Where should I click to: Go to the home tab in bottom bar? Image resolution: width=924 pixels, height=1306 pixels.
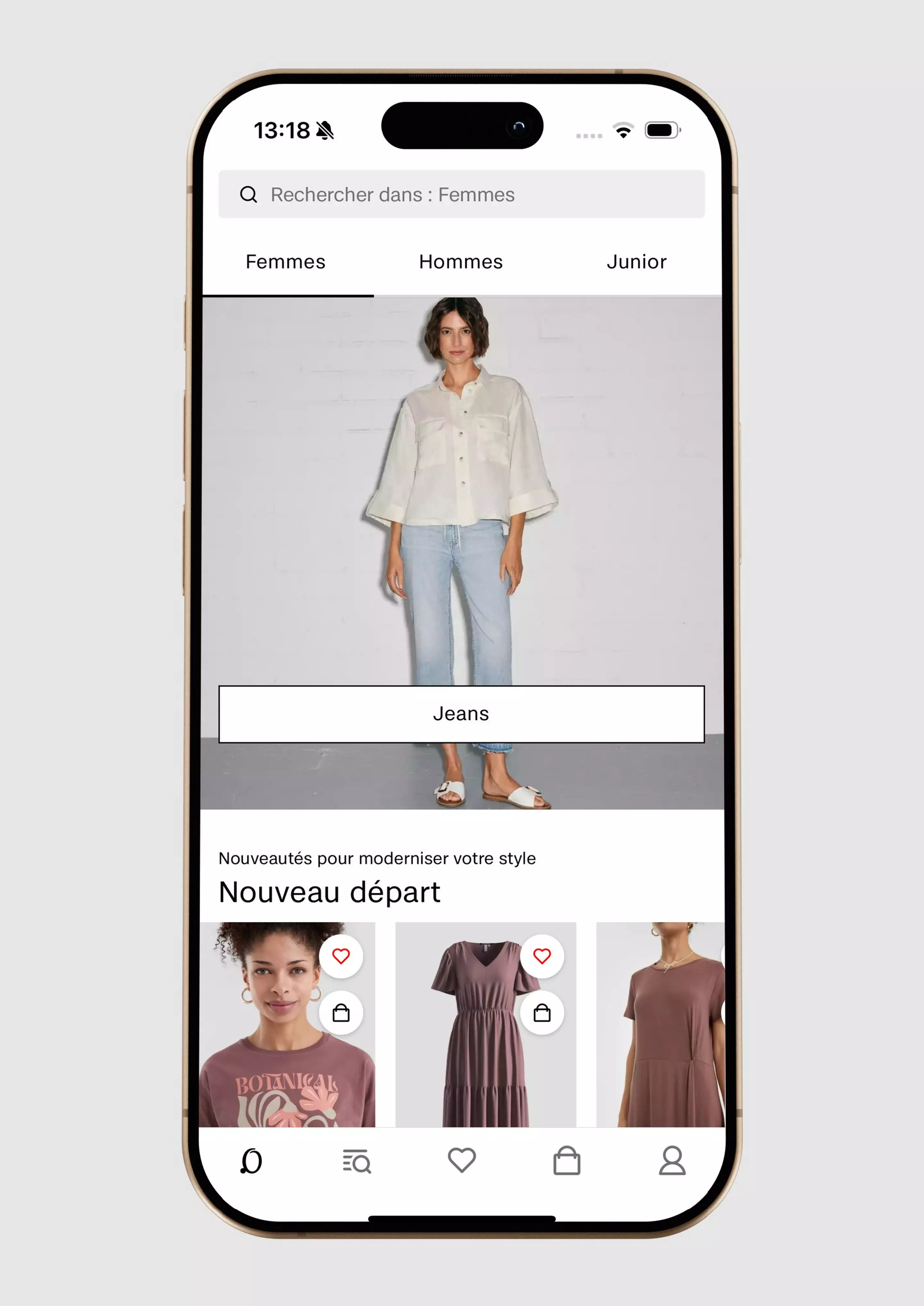[x=251, y=1161]
